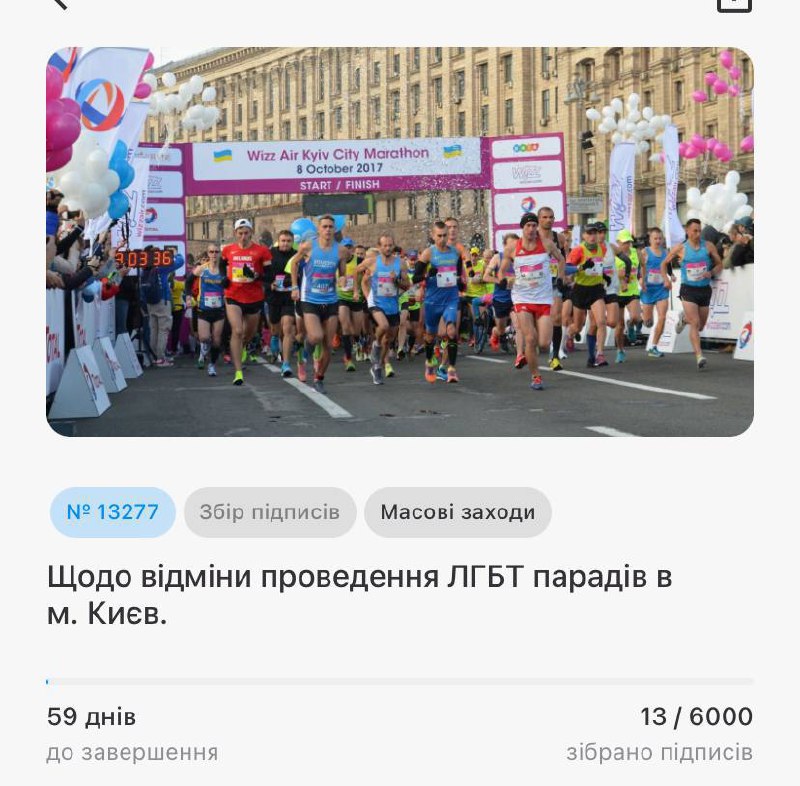
Task: Open the Масові заходи category chip
Action: [x=458, y=512]
